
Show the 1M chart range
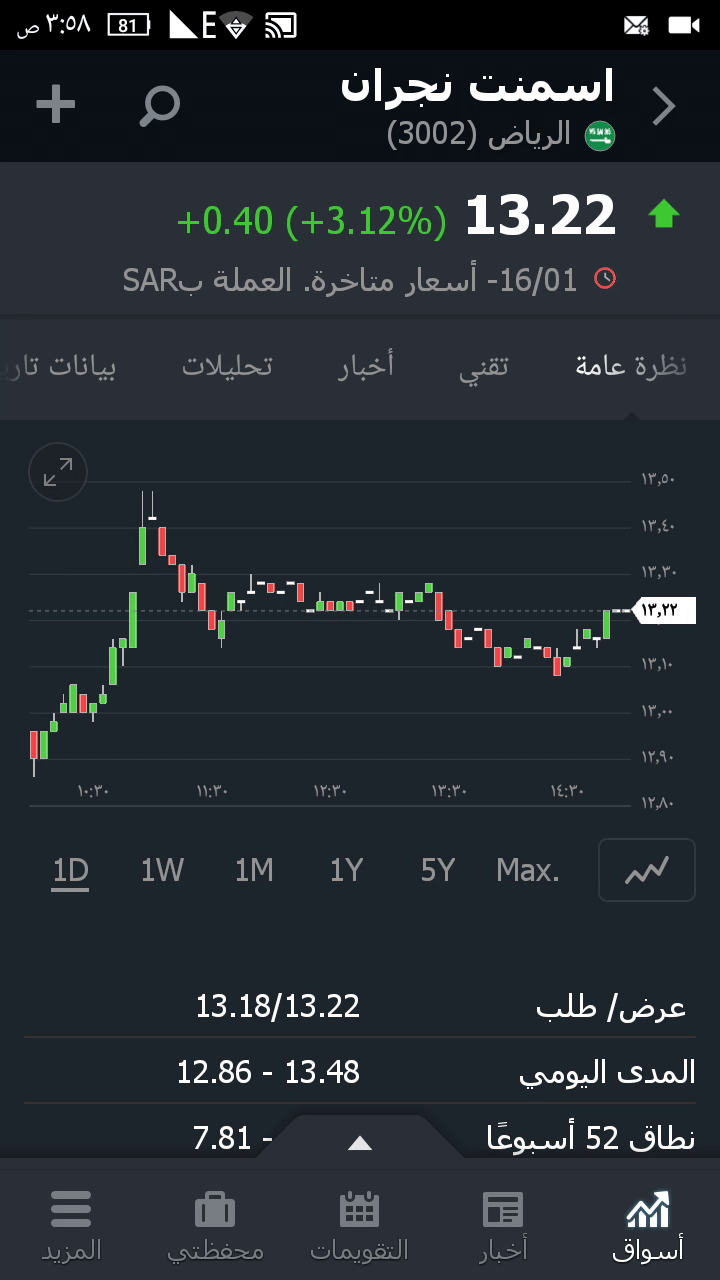tap(254, 871)
